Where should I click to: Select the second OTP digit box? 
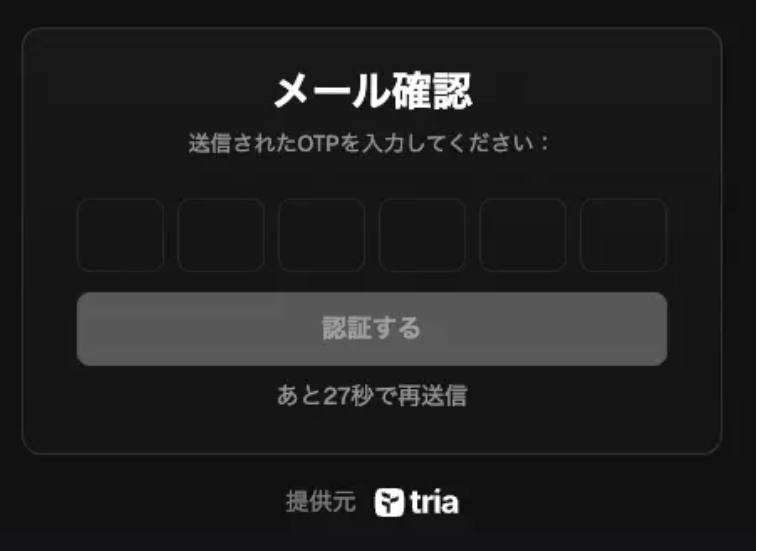click(221, 235)
